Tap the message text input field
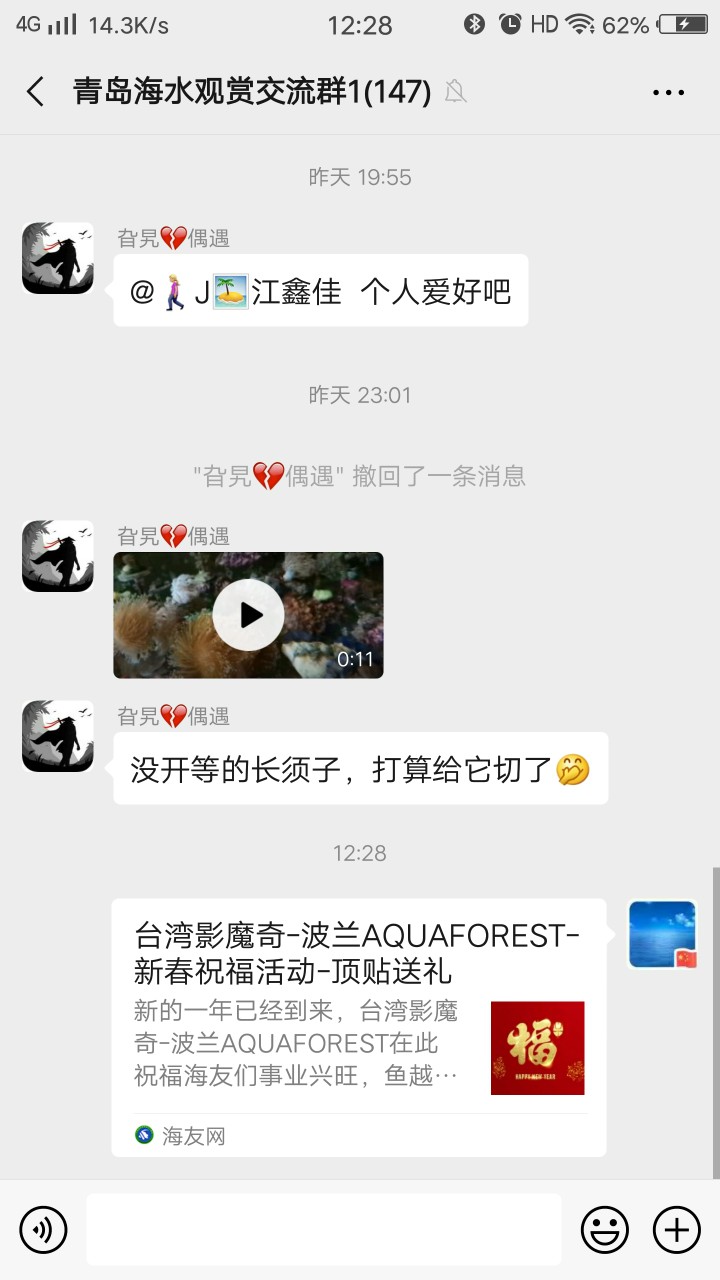 tap(323, 1230)
